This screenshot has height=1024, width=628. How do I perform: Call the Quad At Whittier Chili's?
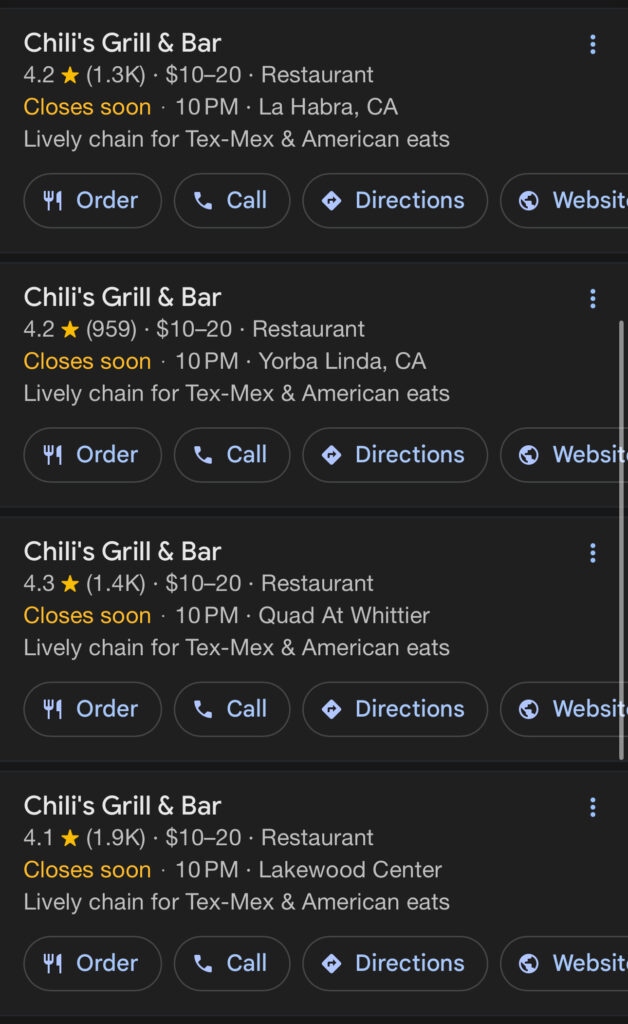pos(232,708)
